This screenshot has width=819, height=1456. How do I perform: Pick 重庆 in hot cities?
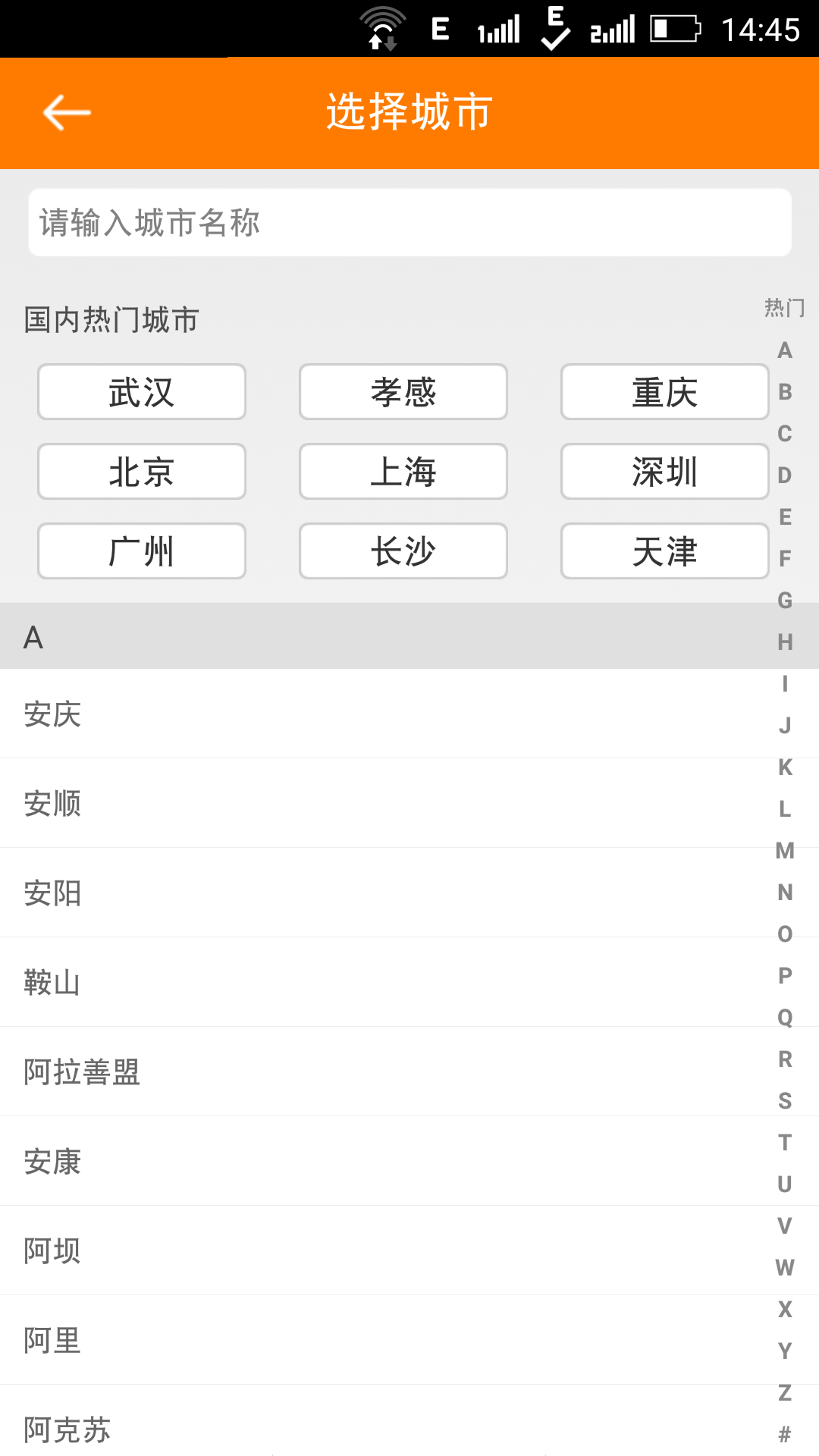665,392
